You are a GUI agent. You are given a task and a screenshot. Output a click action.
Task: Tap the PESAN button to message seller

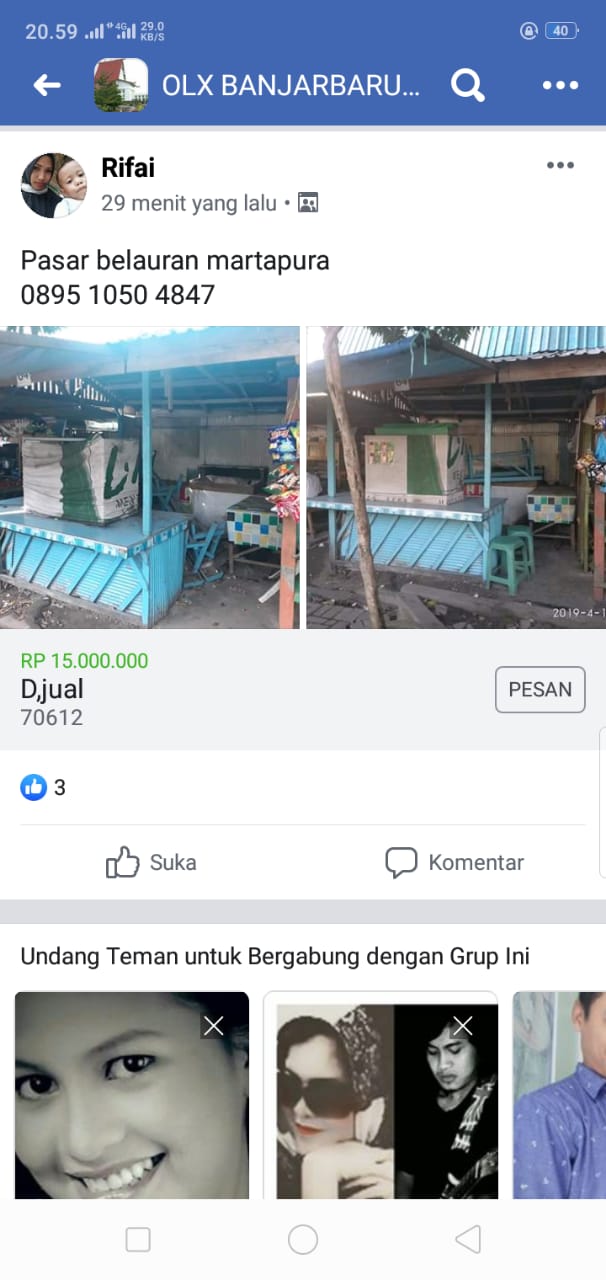[540, 689]
